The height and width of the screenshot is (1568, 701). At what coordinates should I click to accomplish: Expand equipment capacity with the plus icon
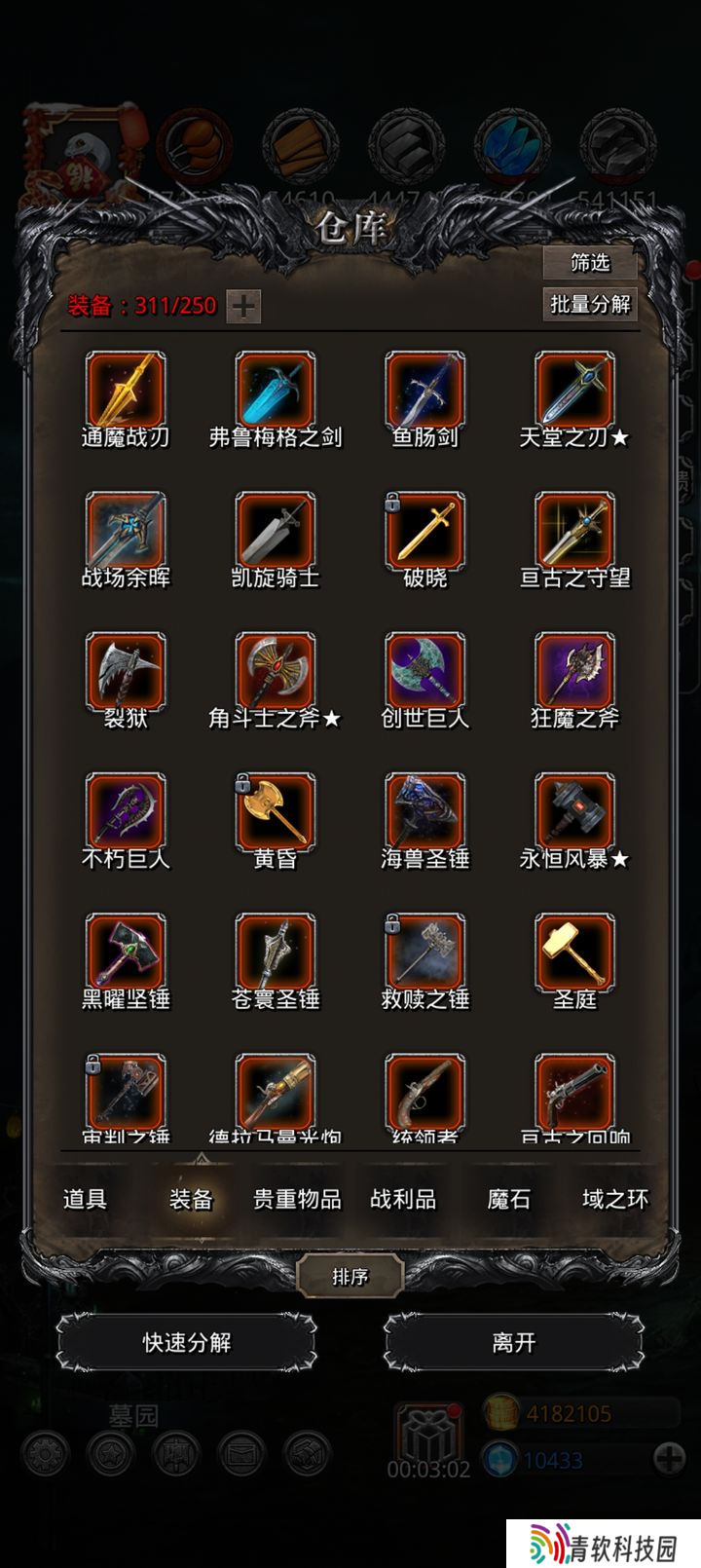(243, 307)
